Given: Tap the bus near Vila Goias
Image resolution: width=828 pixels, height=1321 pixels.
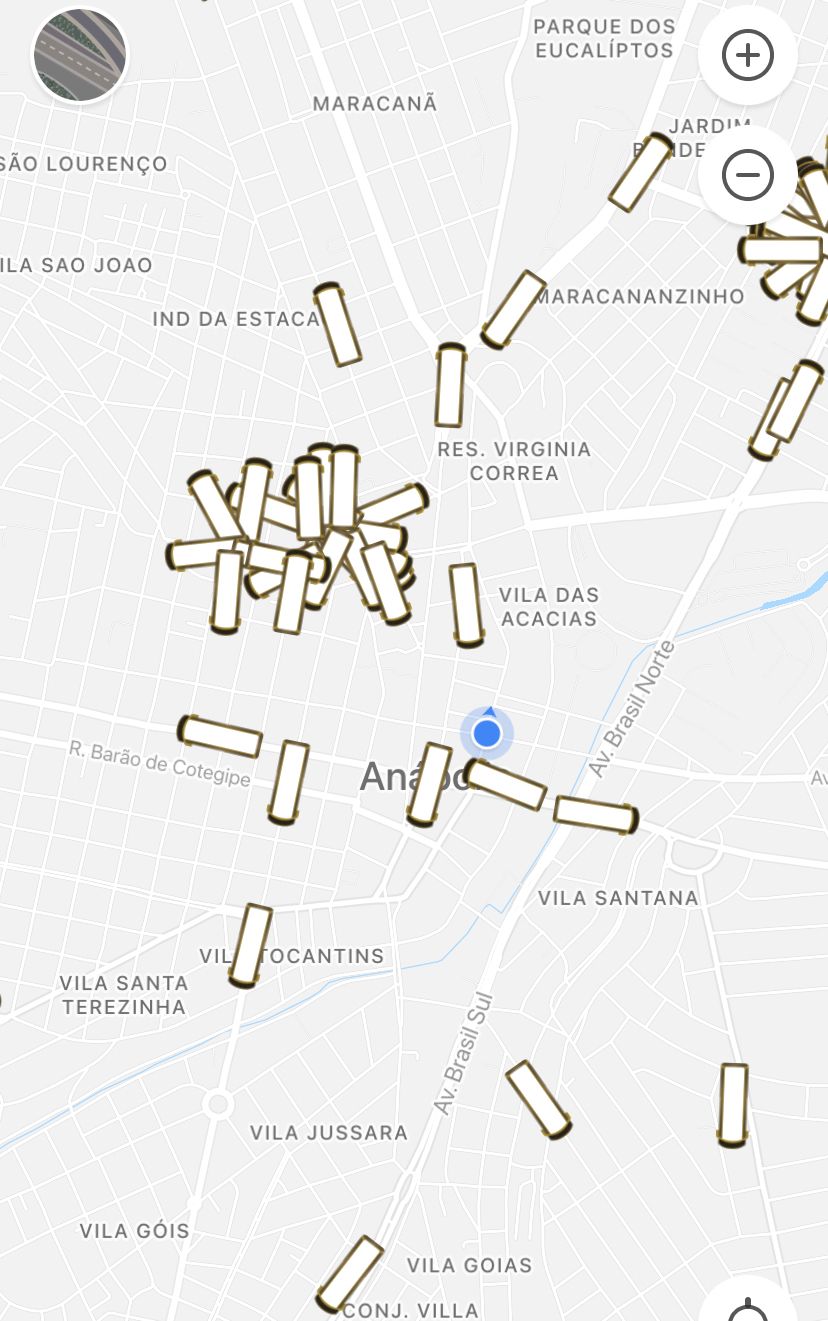Looking at the screenshot, I should click(x=350, y=1274).
